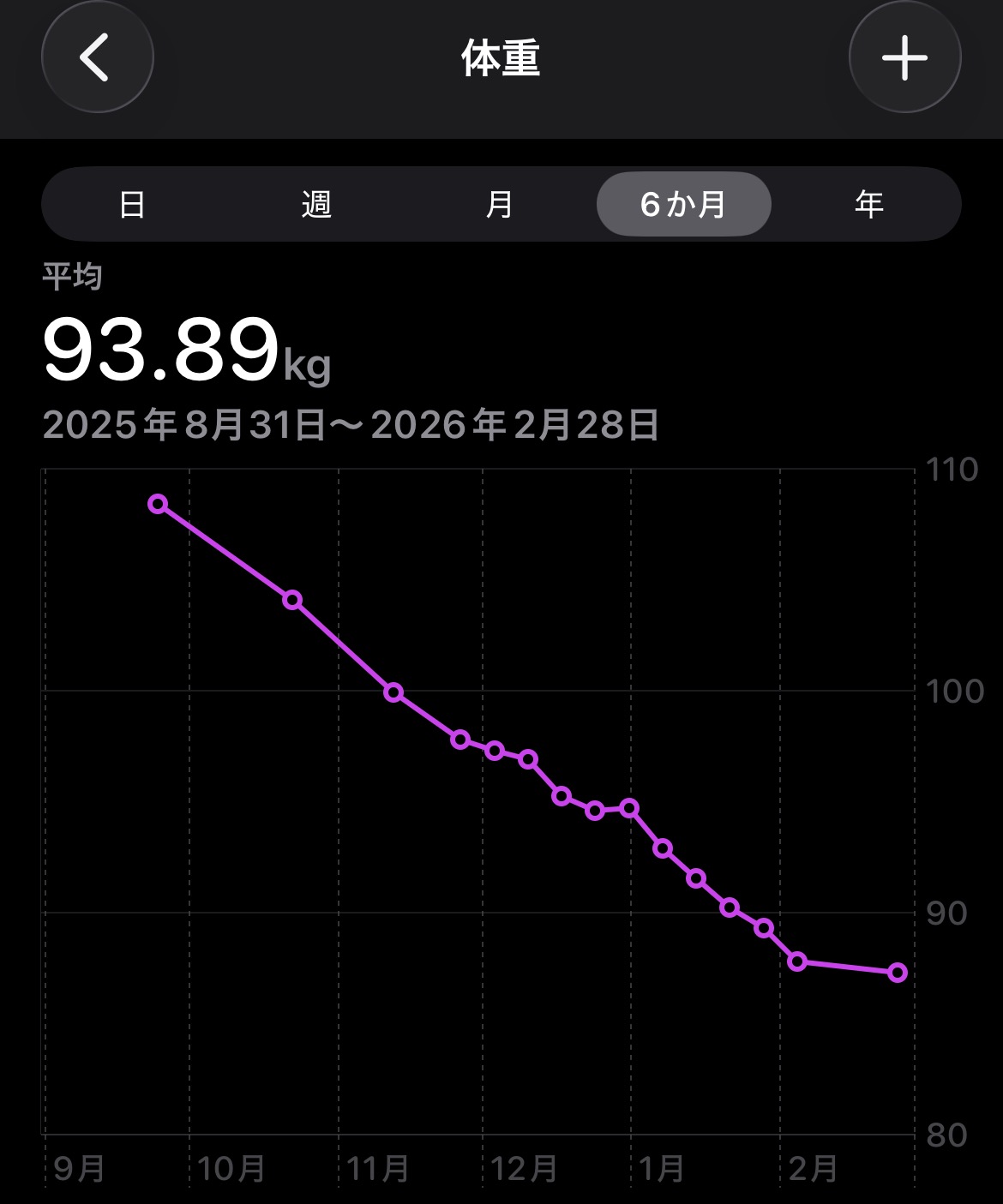Show the 月 chart
Image resolution: width=1003 pixels, height=1204 pixels.
click(500, 205)
